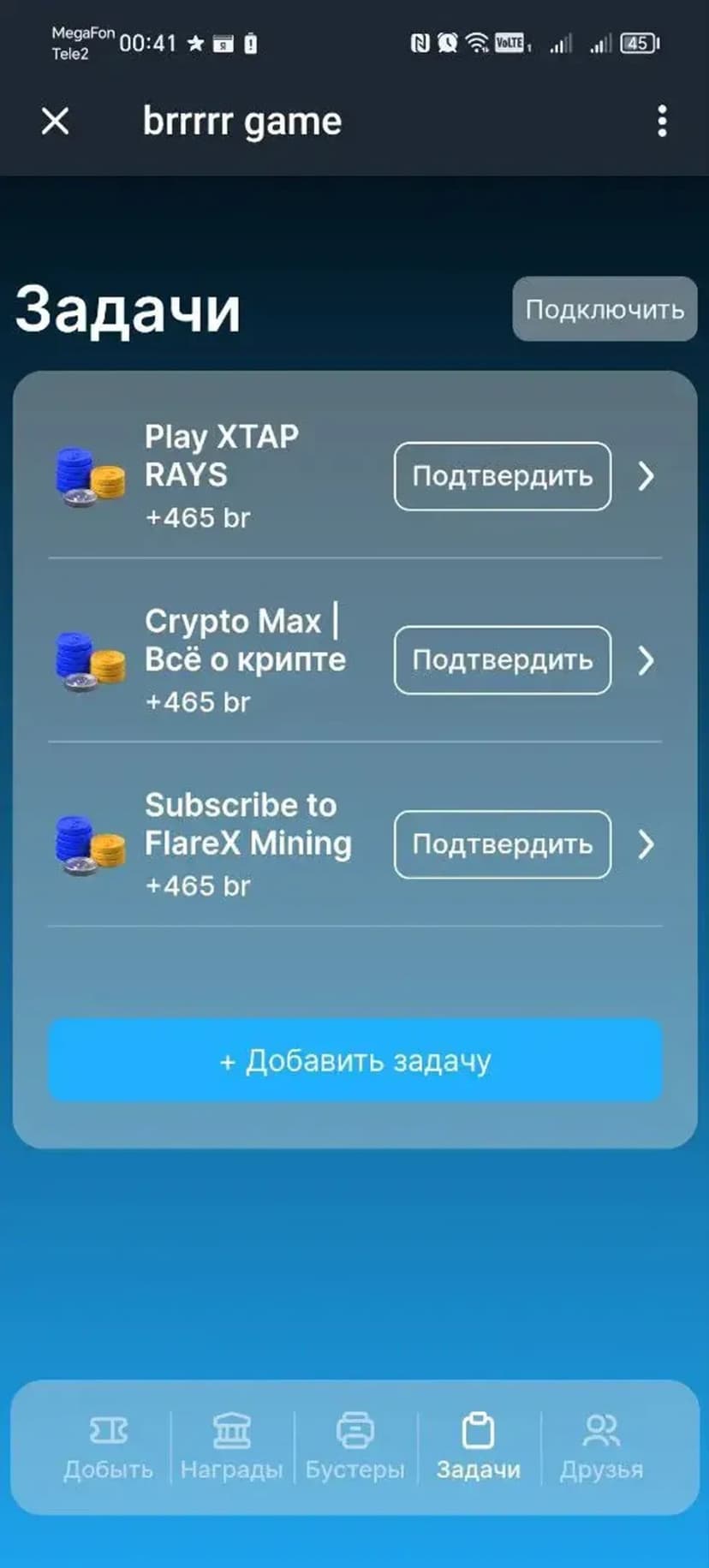Close the brrrrr game mini app
The width and height of the screenshot is (709, 1568).
coord(56,122)
